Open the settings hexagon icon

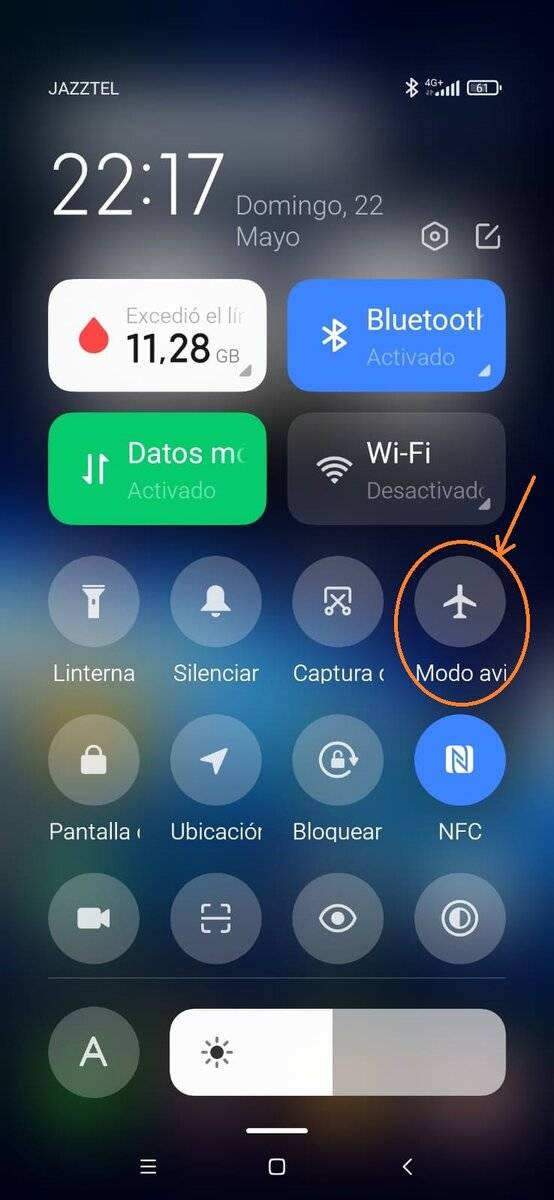coord(435,237)
